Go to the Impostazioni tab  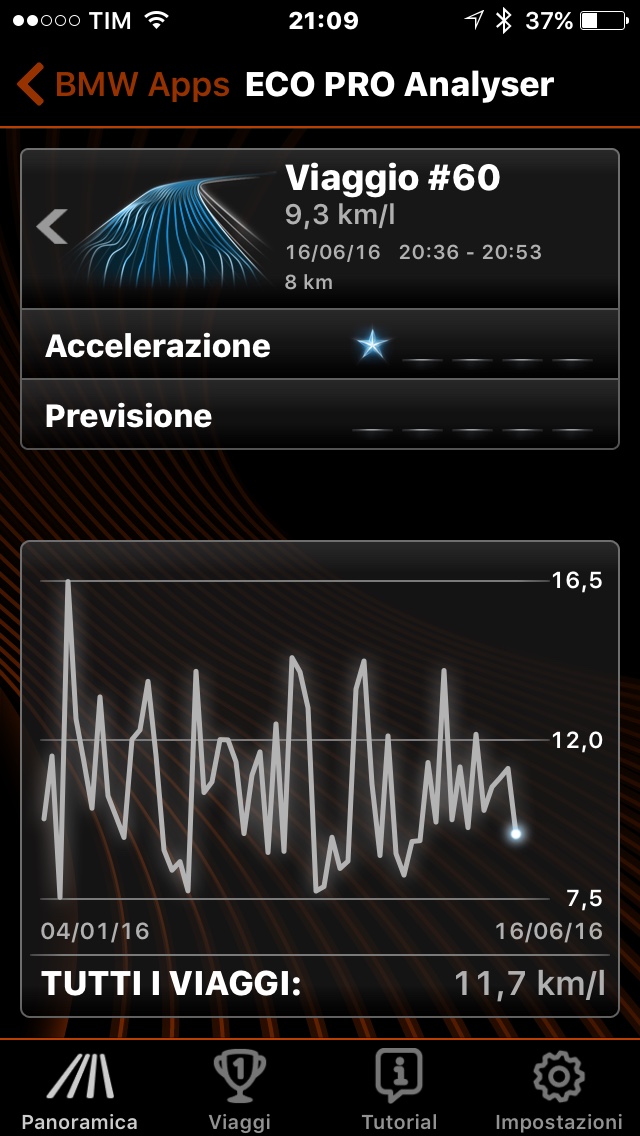(x=559, y=1088)
